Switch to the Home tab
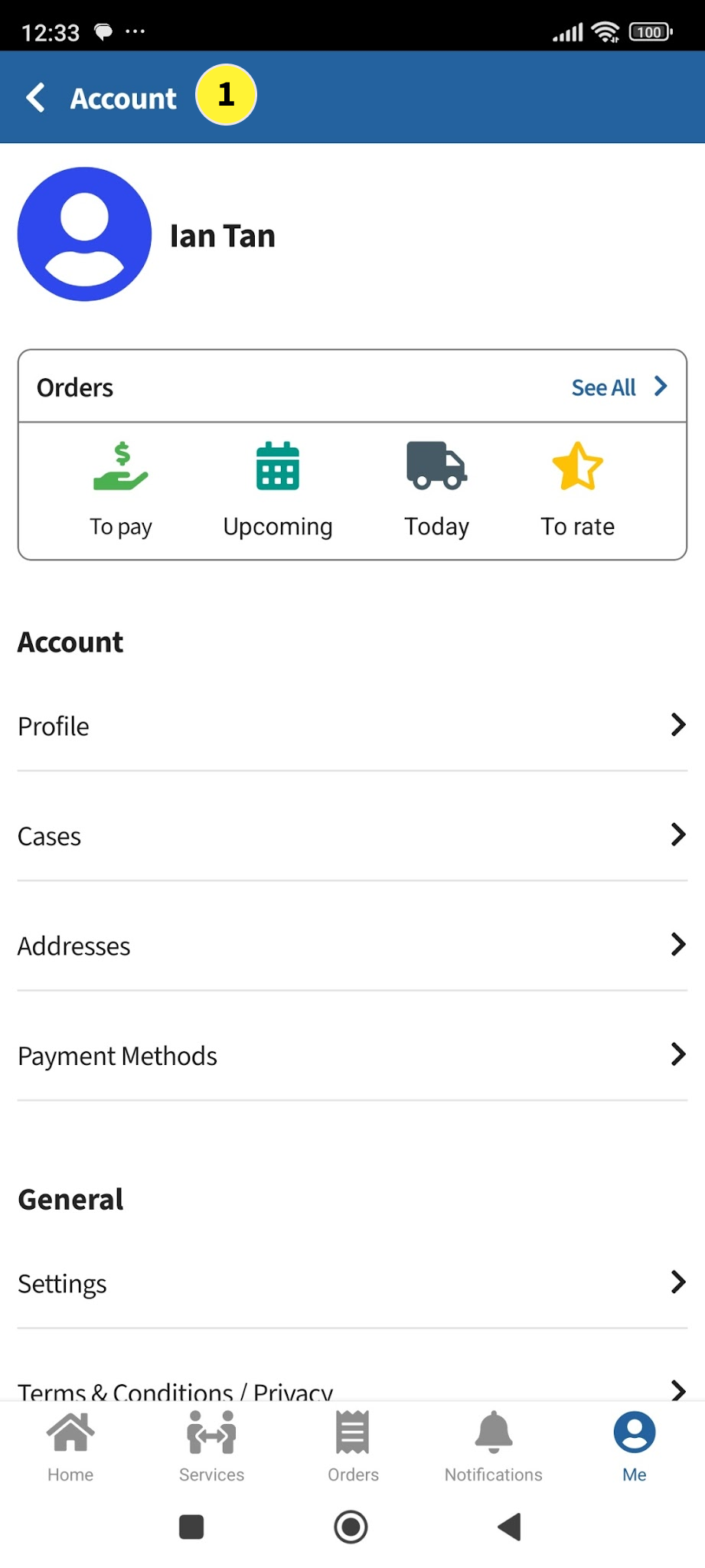The image size is (705, 1568). [x=70, y=1445]
